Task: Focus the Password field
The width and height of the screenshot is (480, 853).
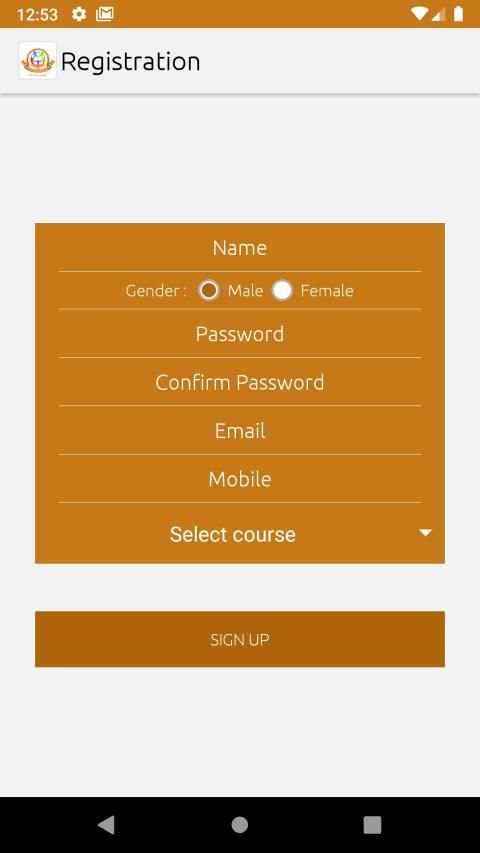Action: click(239, 334)
